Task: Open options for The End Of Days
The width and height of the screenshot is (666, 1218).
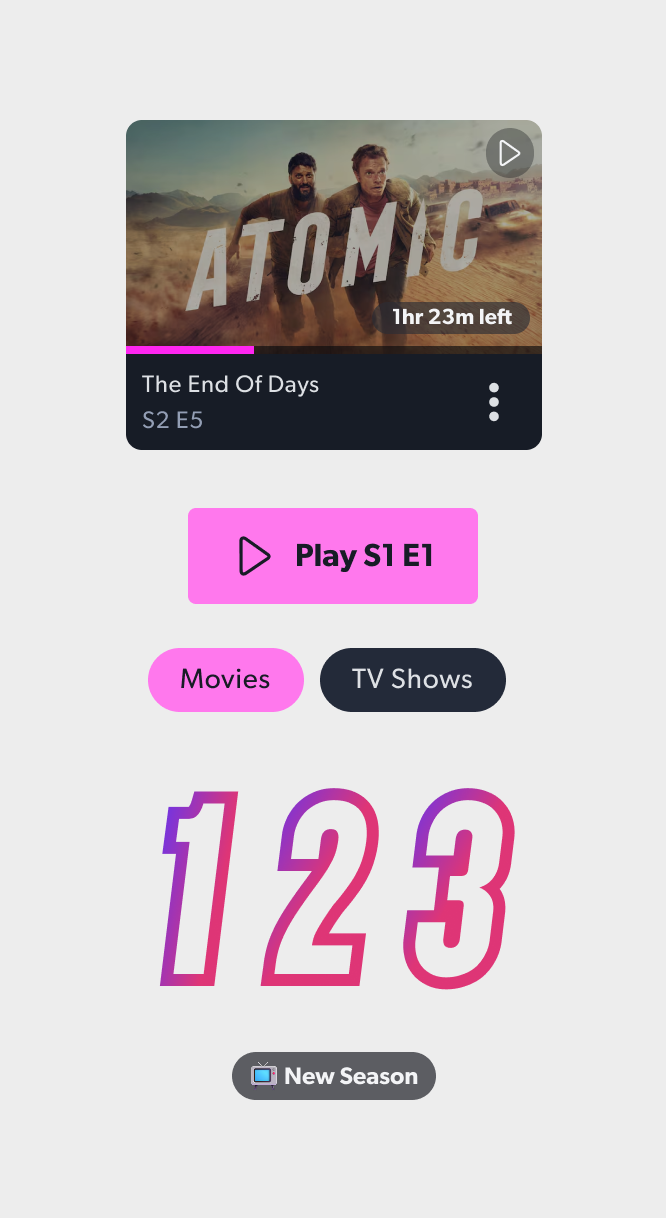Action: tap(494, 402)
